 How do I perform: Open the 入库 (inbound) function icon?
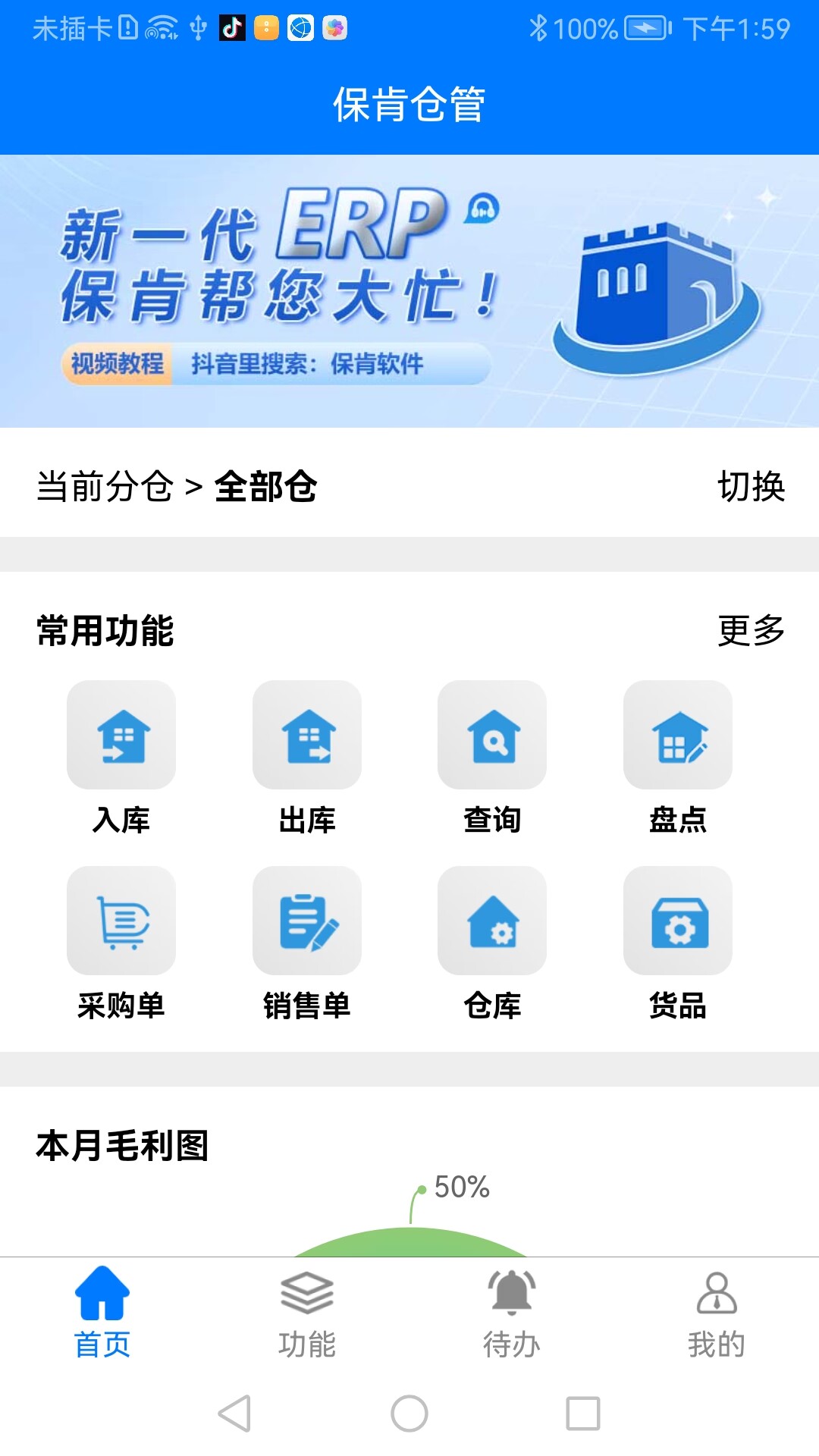coord(121,734)
